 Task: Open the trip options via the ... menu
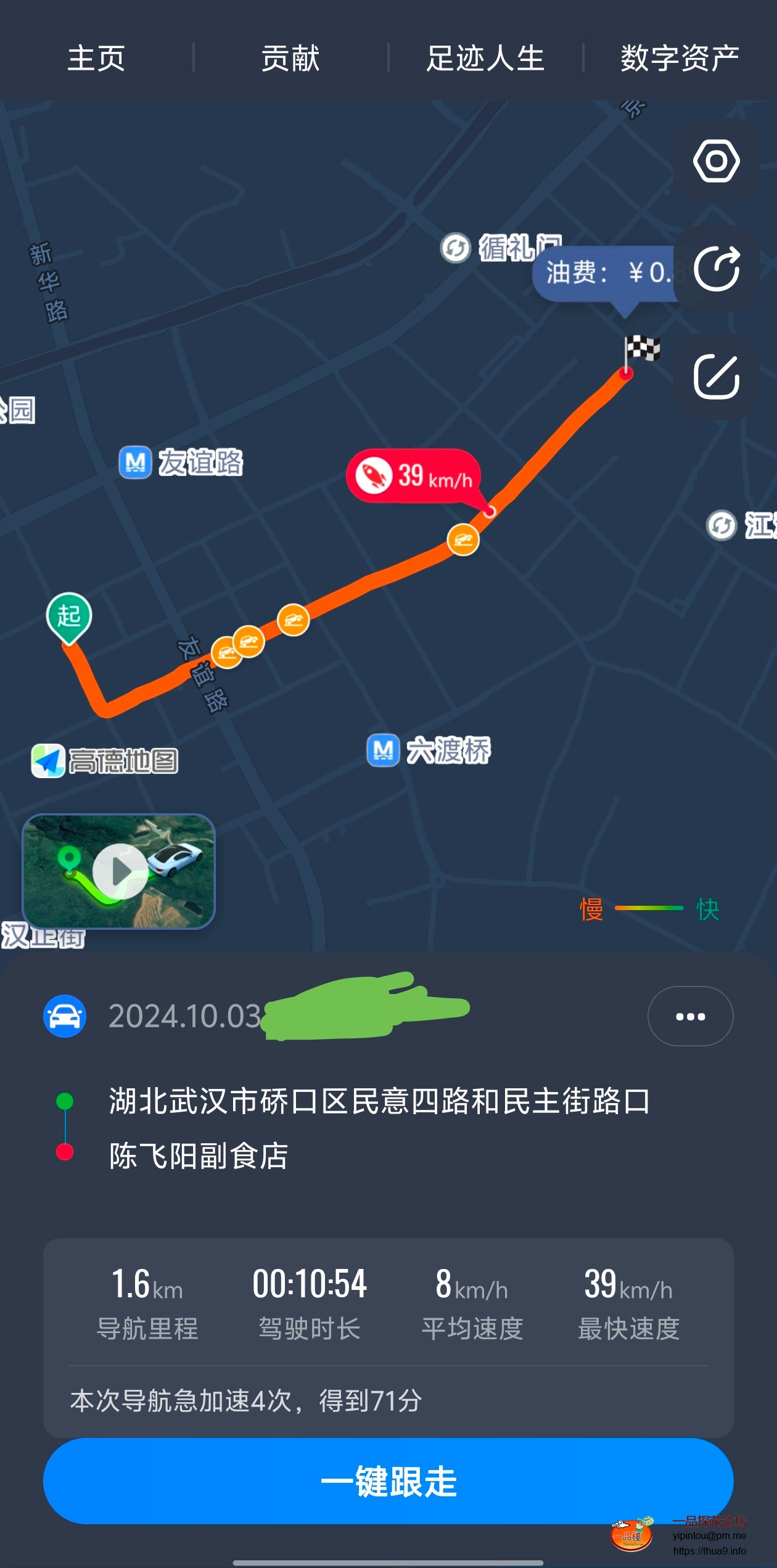click(x=690, y=1017)
